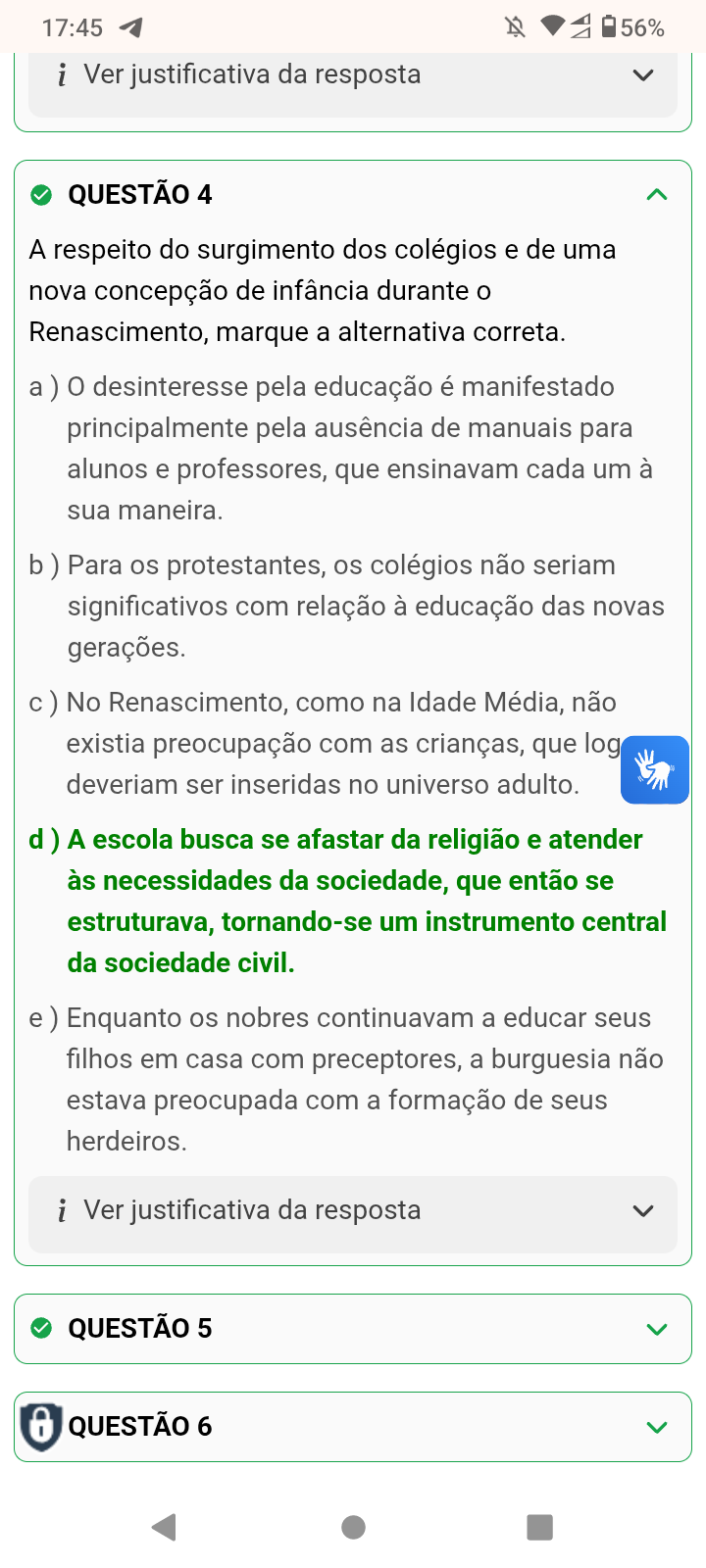Expand QUESTÃO 6
Viewport: 706px width, 1568px height.
click(656, 1427)
